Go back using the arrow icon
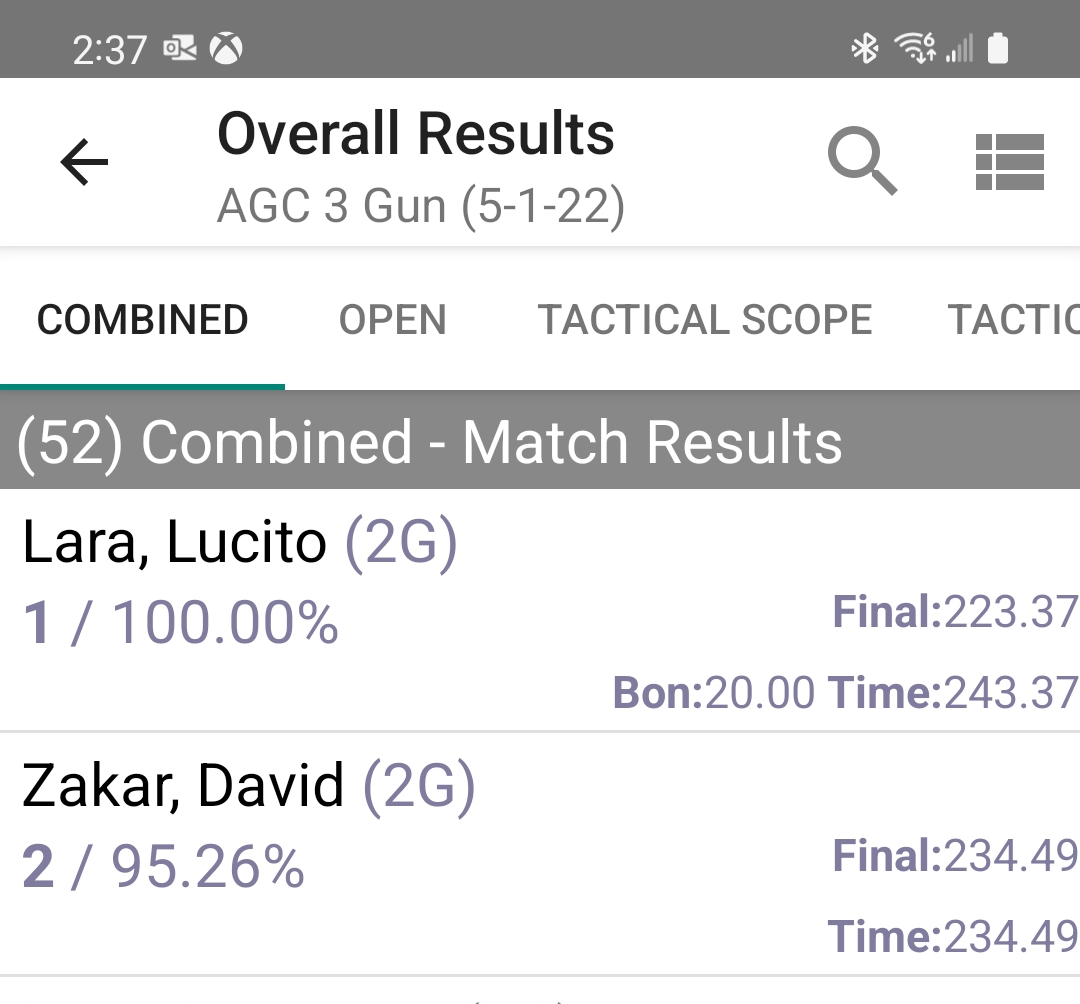 click(84, 162)
